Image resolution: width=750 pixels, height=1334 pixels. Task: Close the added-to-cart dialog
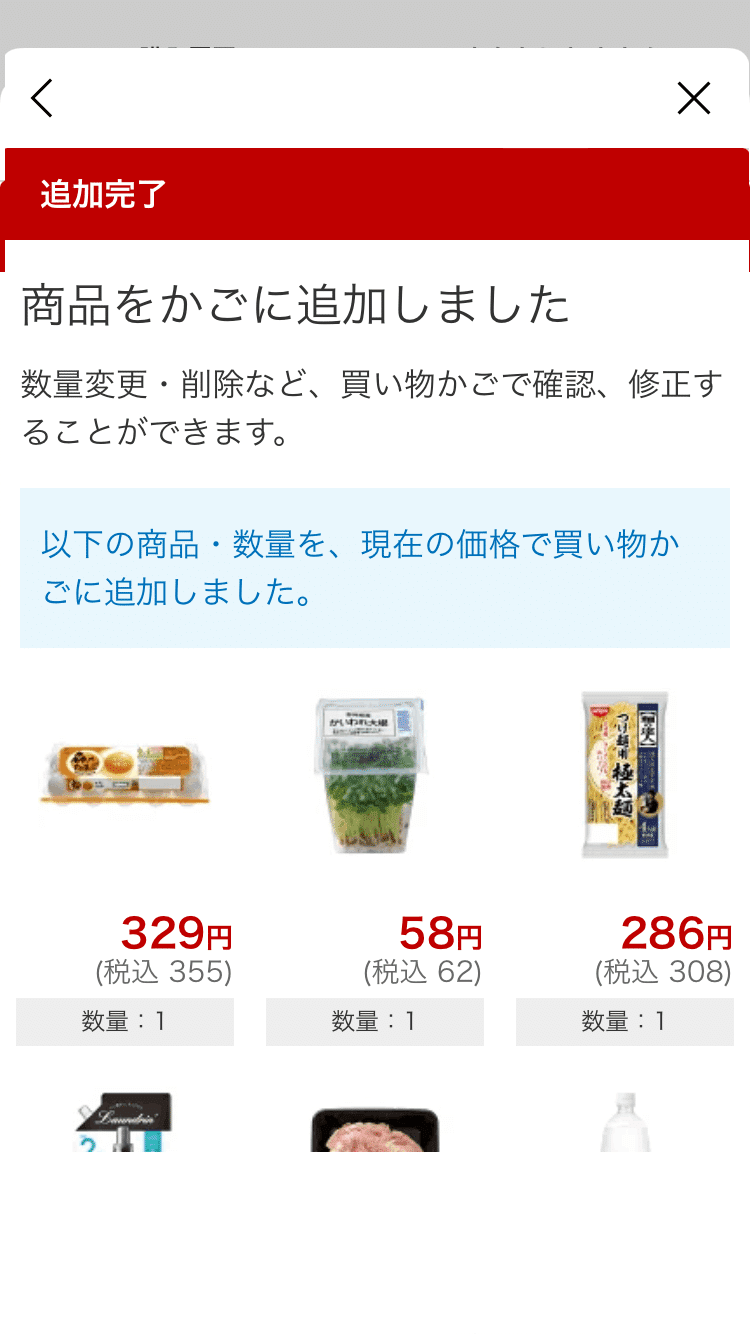pyautogui.click(x=693, y=98)
